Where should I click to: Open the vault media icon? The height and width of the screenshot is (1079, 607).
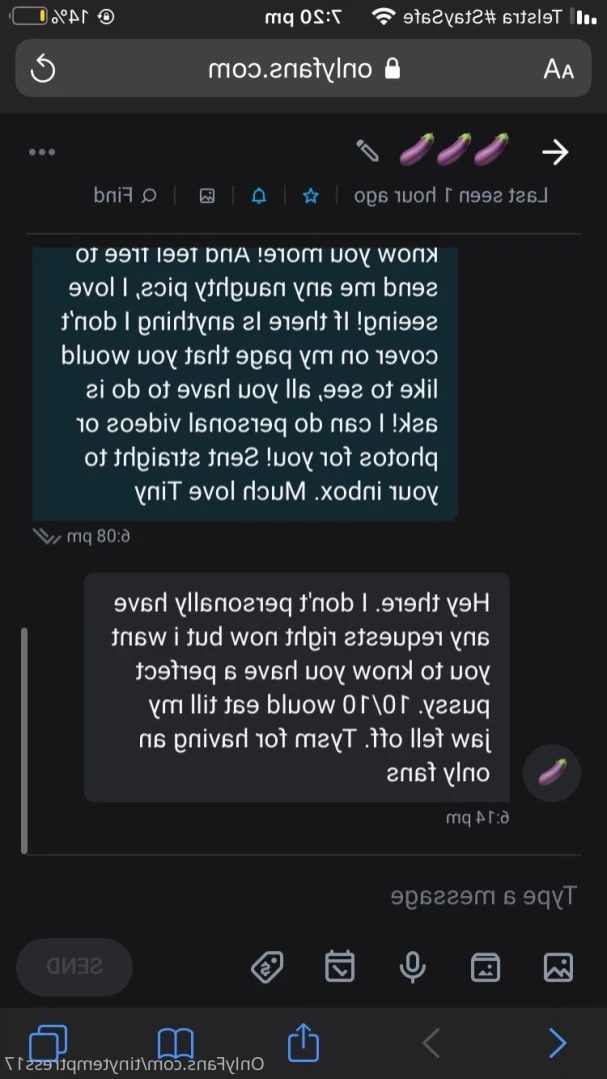tap(485, 966)
